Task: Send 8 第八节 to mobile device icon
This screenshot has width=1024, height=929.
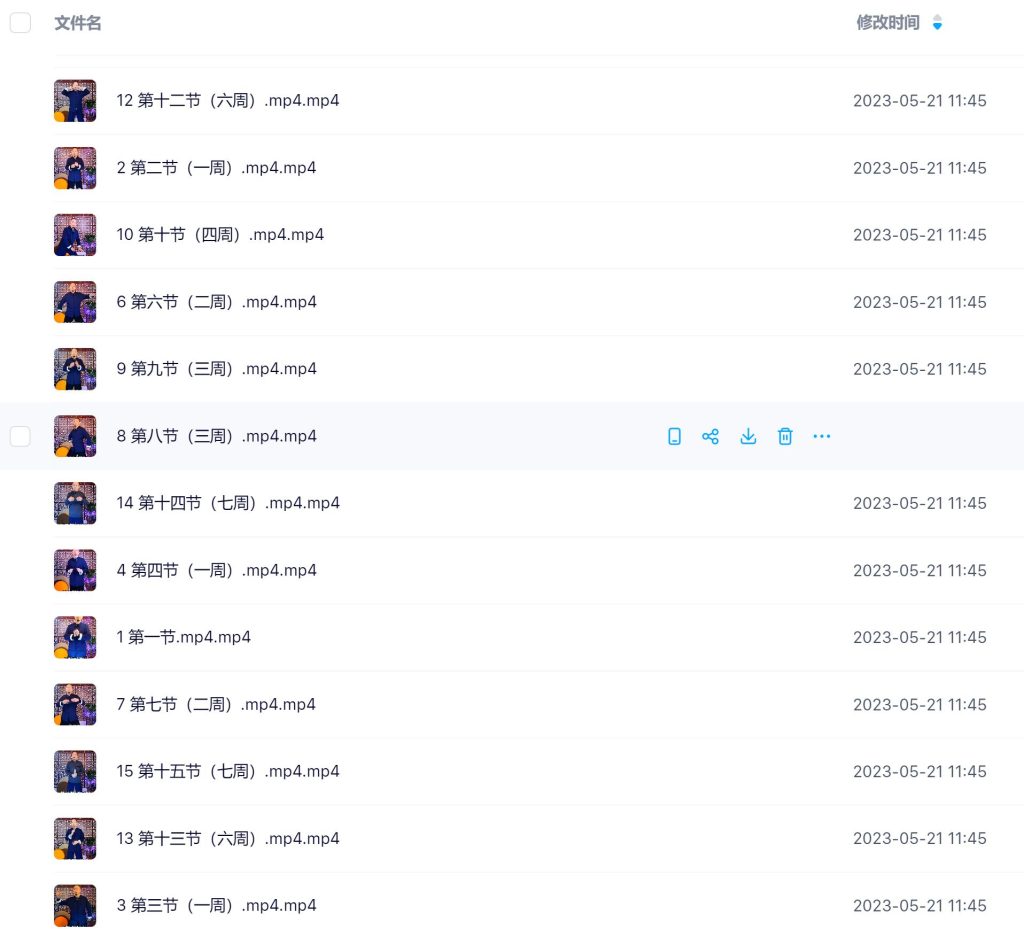Action: point(674,436)
